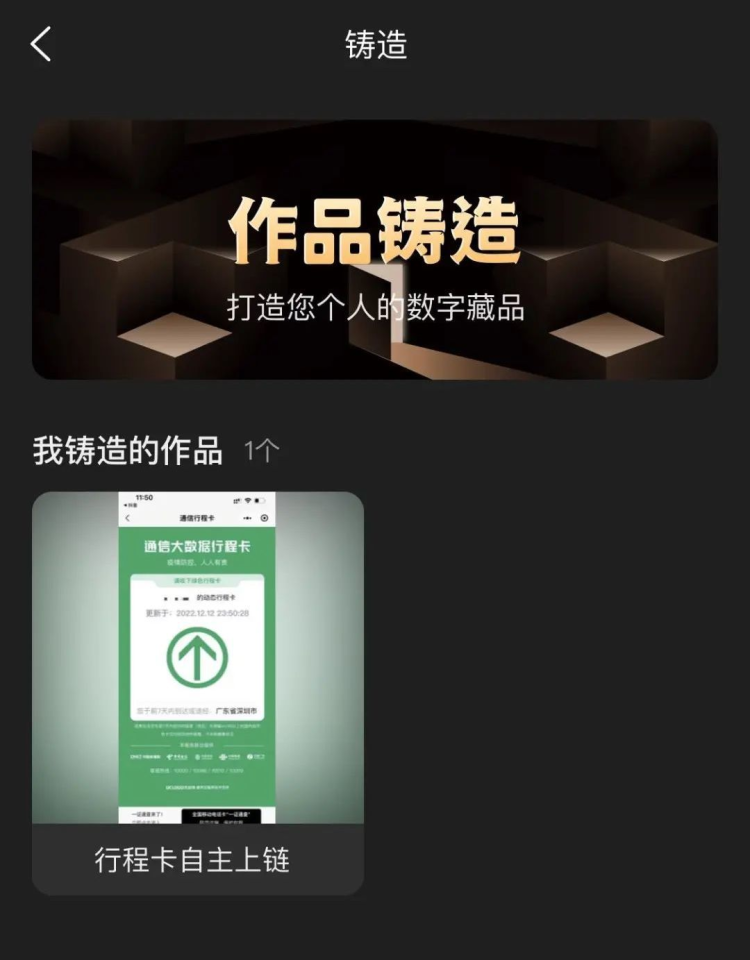Go back from the 铸造 page
Screen dimensions: 750x960
[x=41, y=45]
